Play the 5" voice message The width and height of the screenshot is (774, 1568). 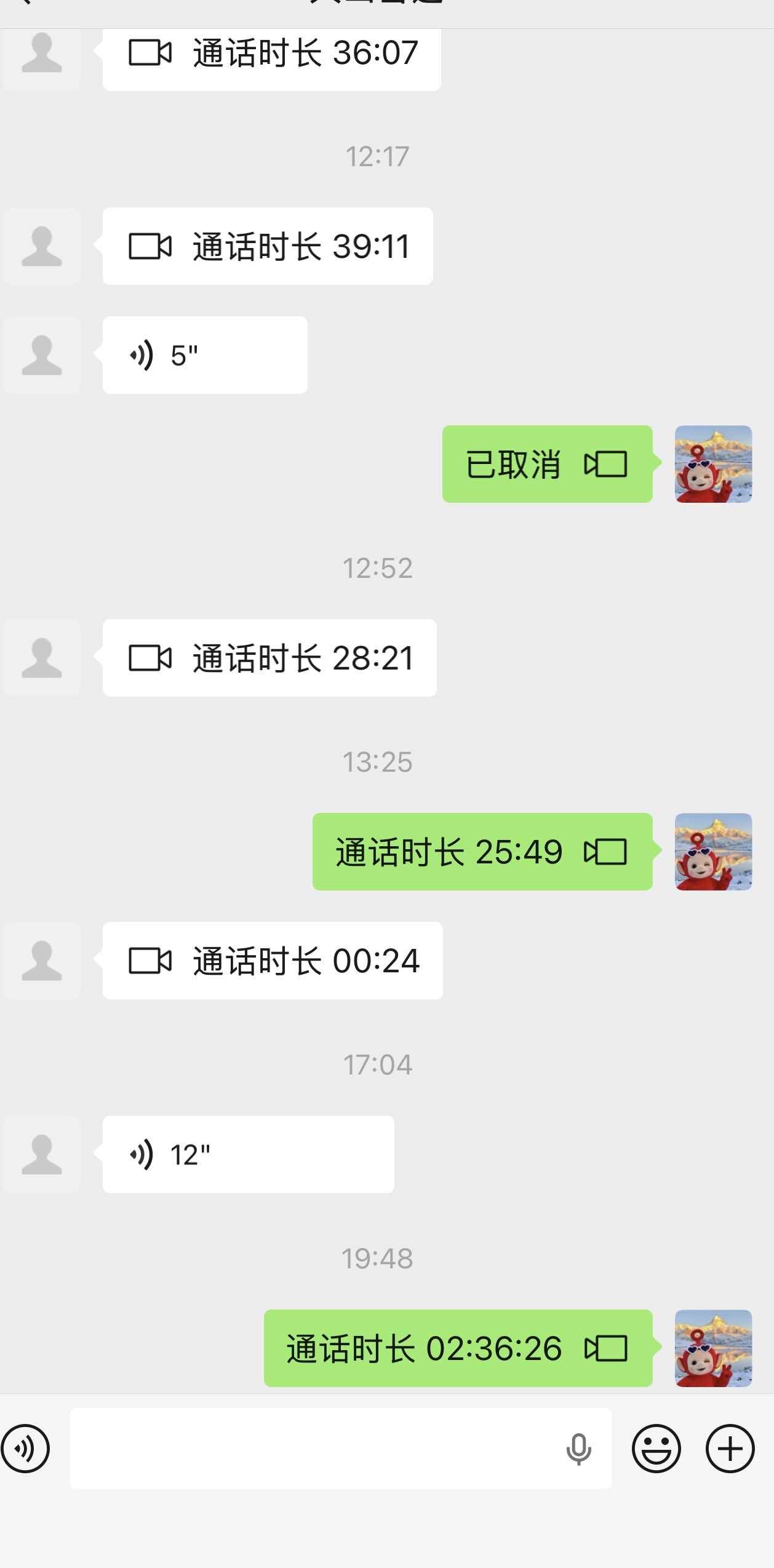click(x=204, y=355)
